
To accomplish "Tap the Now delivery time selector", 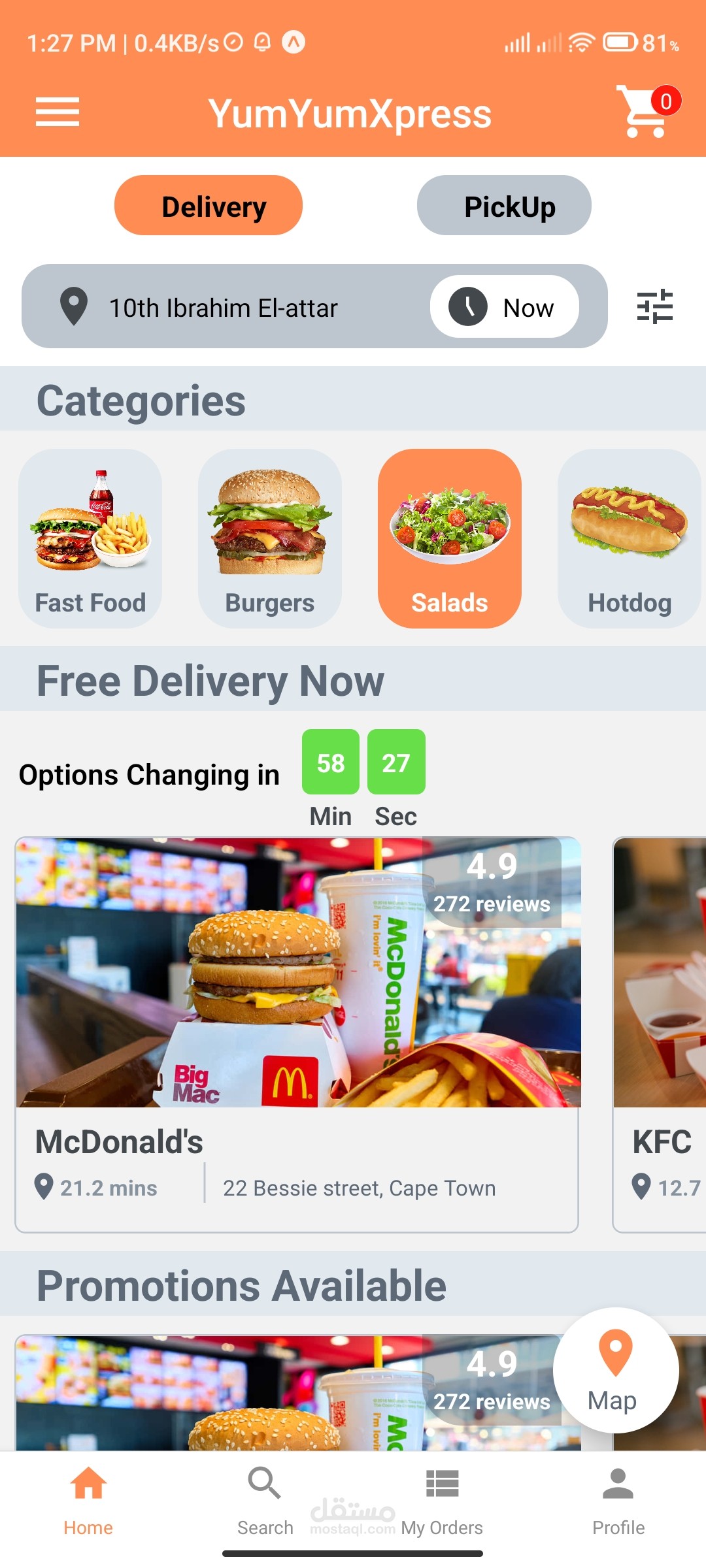I will pos(504,306).
